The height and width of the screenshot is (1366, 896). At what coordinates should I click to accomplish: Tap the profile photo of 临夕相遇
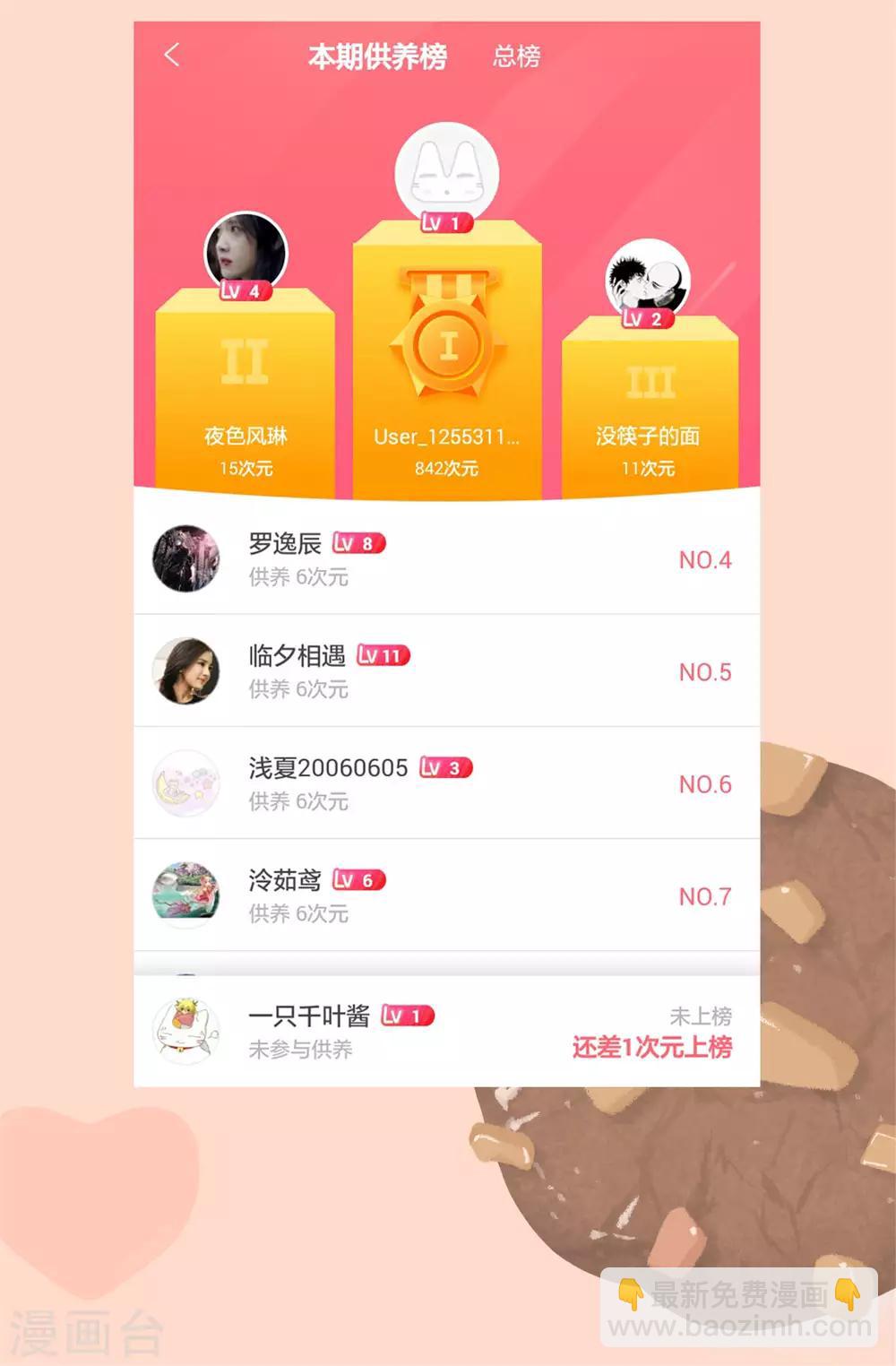pyautogui.click(x=187, y=670)
